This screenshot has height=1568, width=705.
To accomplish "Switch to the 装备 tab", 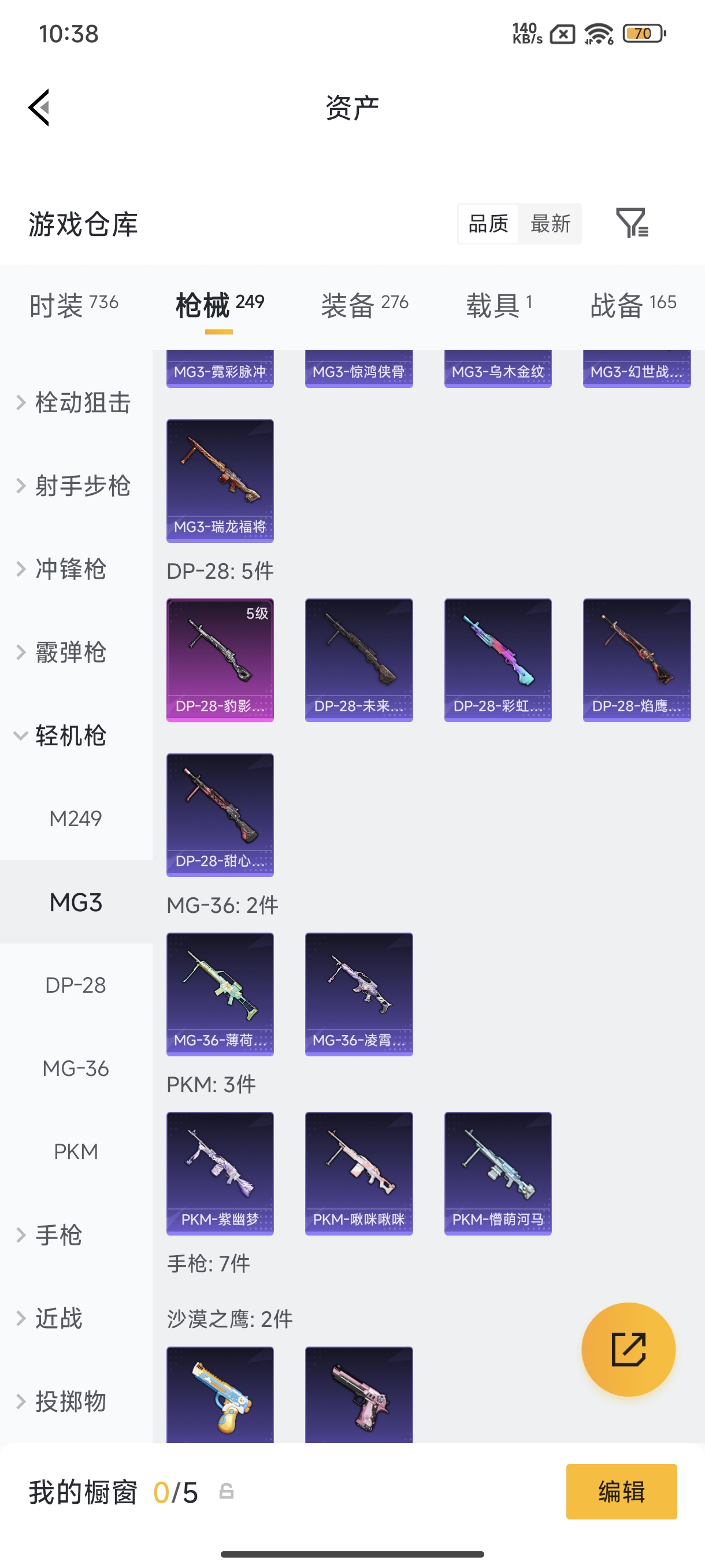I will (365, 304).
